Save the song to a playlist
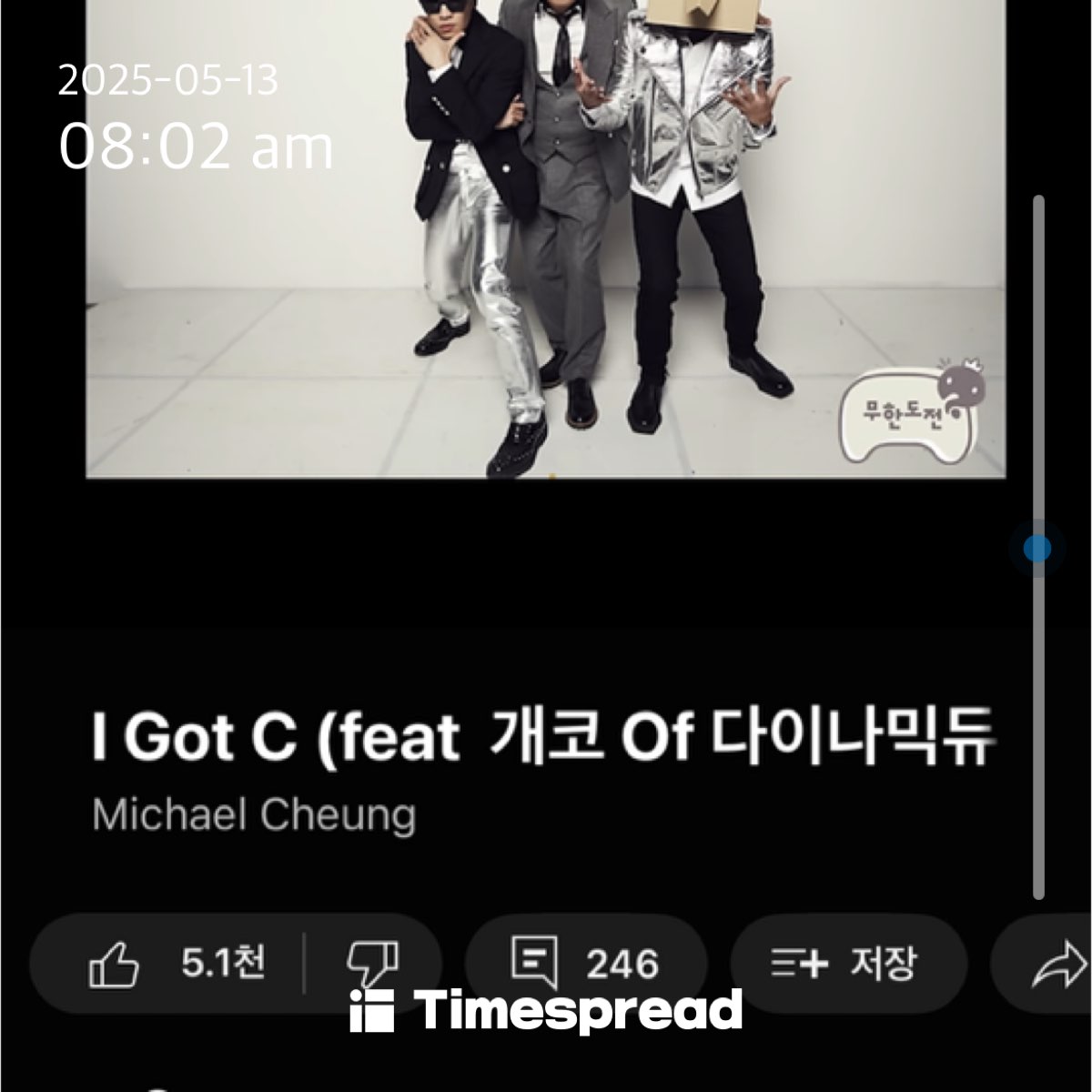The width and height of the screenshot is (1092, 1092). coord(846,963)
